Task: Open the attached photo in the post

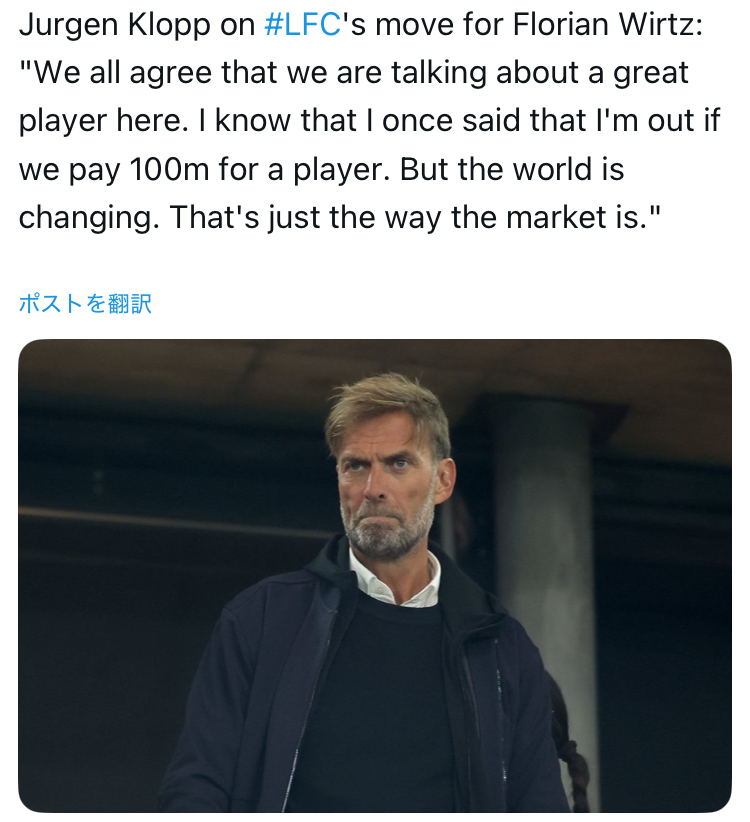Action: point(375,575)
